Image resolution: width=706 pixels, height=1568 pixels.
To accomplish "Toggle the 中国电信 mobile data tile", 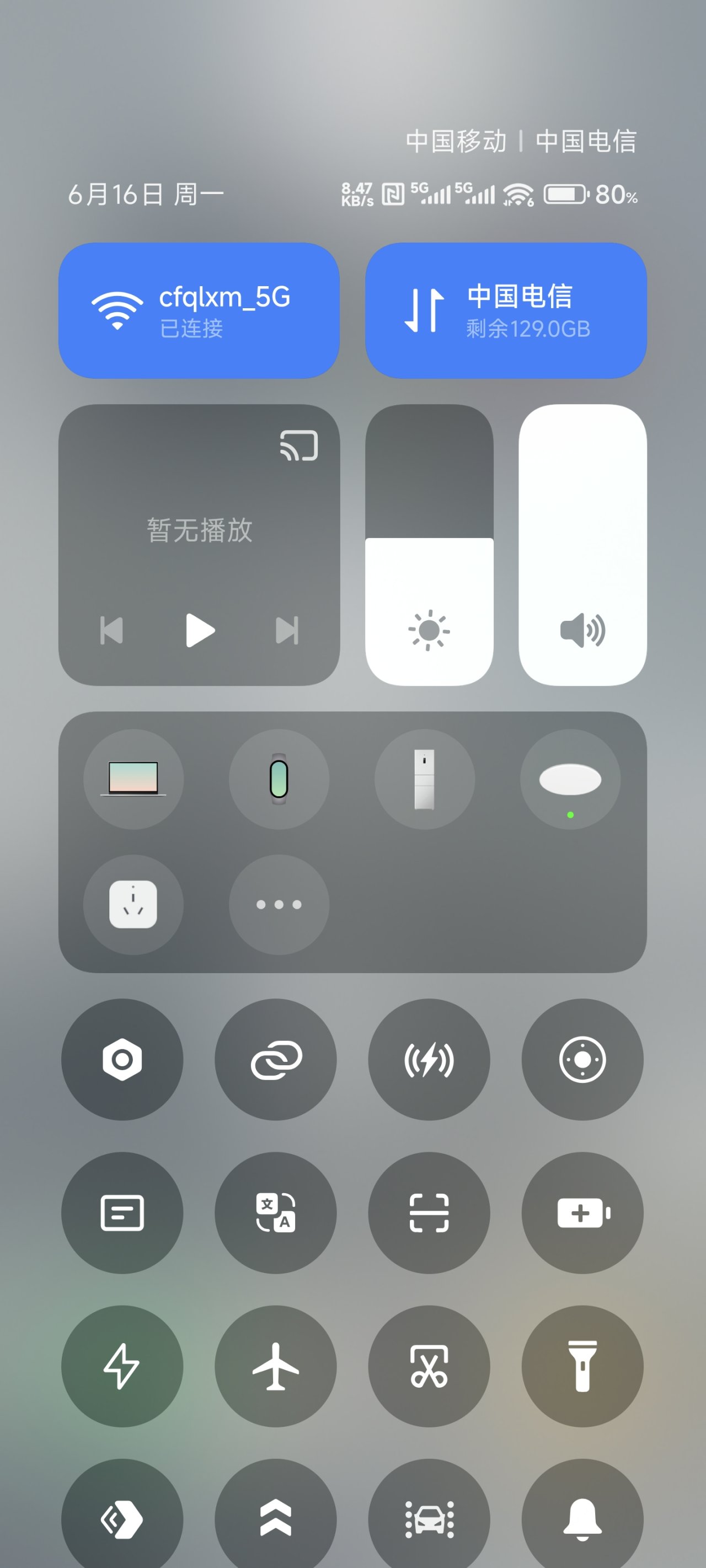I will 506,310.
